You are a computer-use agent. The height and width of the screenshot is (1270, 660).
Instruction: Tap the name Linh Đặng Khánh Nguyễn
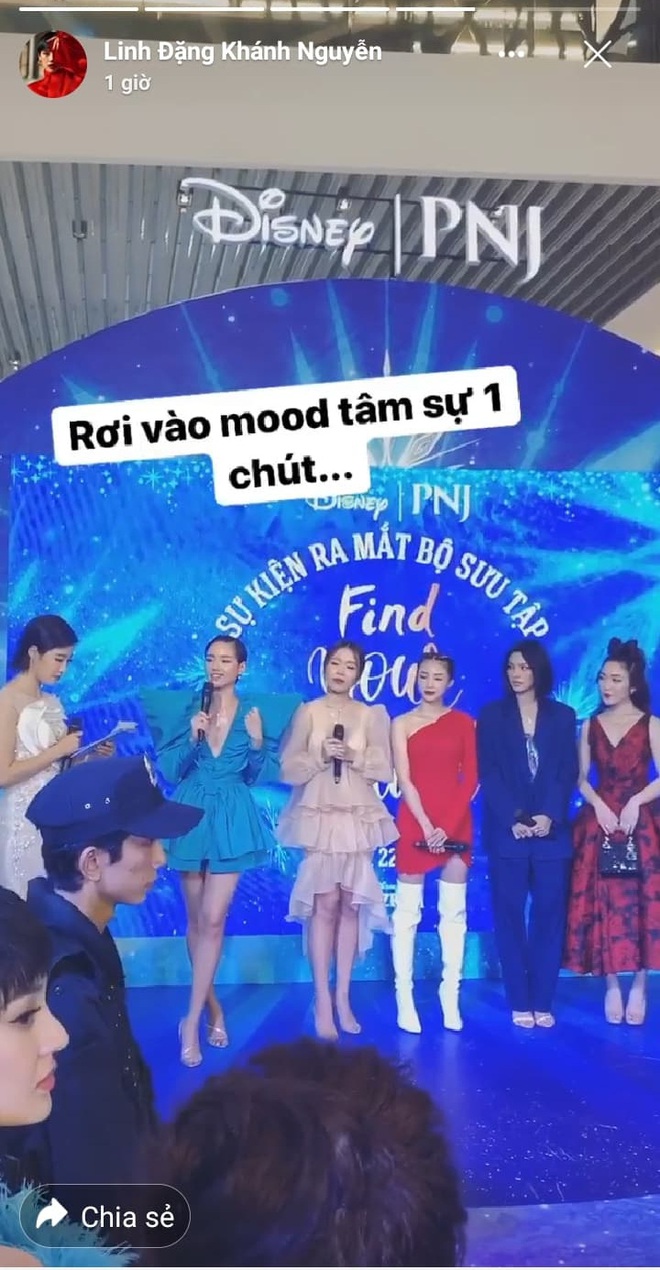click(243, 52)
